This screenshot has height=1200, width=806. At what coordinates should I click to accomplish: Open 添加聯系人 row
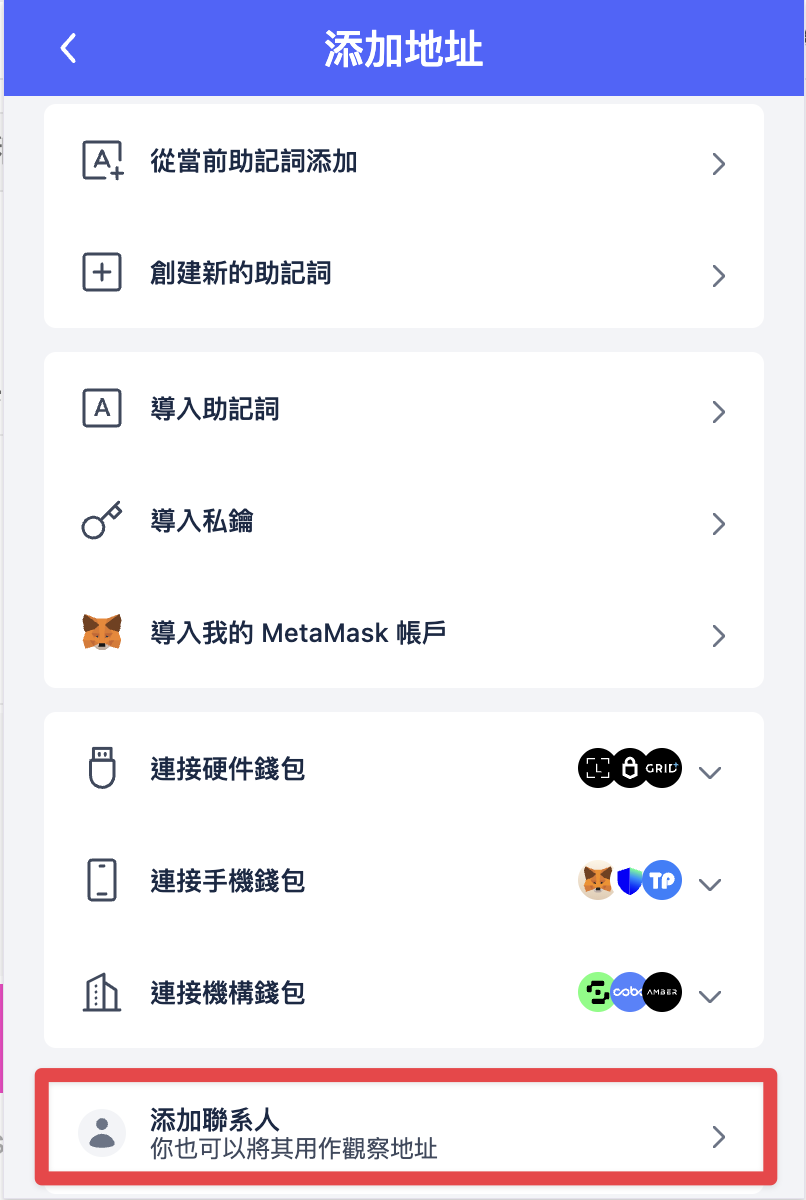point(403,1134)
